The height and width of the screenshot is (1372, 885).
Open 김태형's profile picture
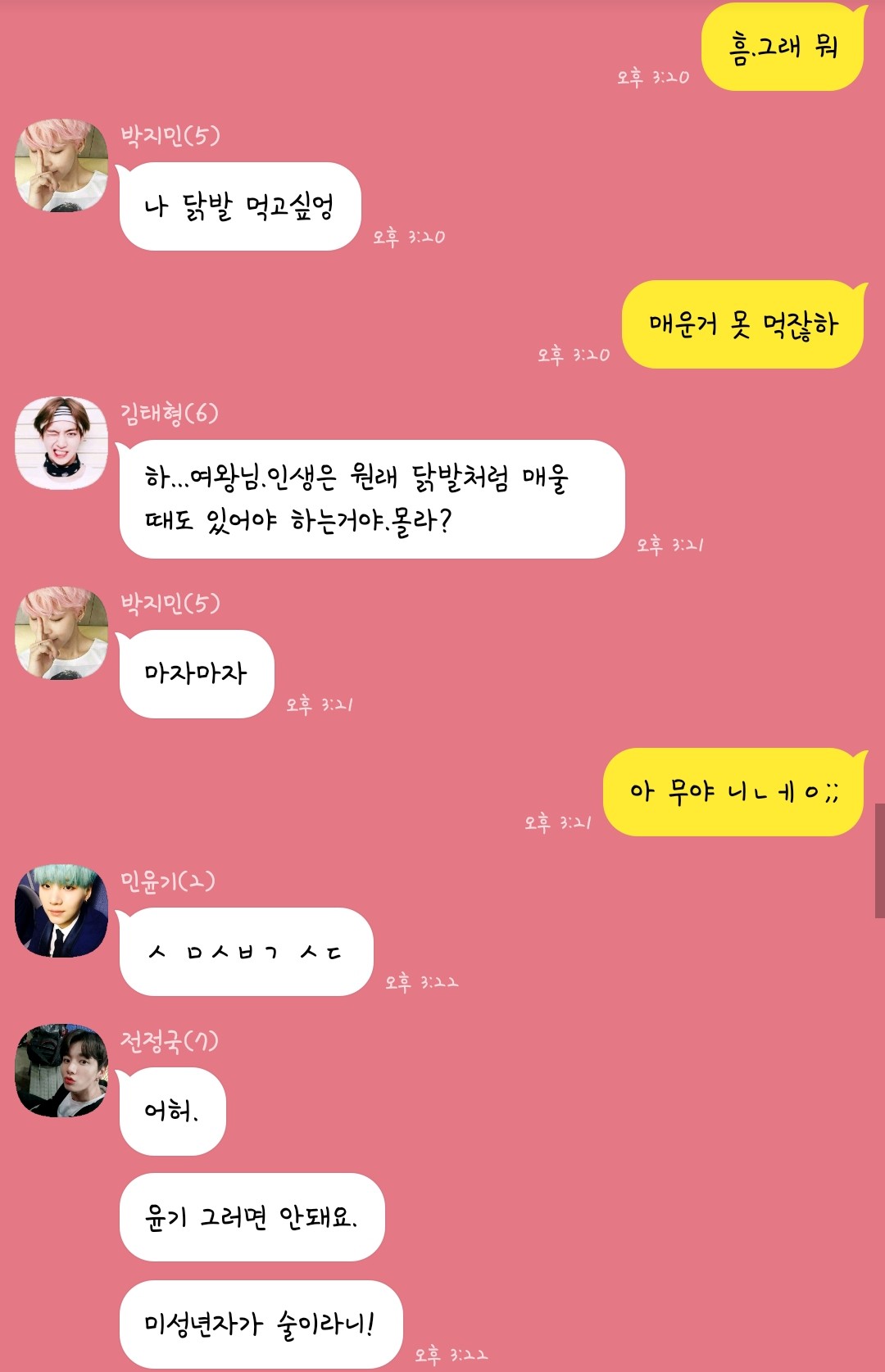(x=61, y=443)
